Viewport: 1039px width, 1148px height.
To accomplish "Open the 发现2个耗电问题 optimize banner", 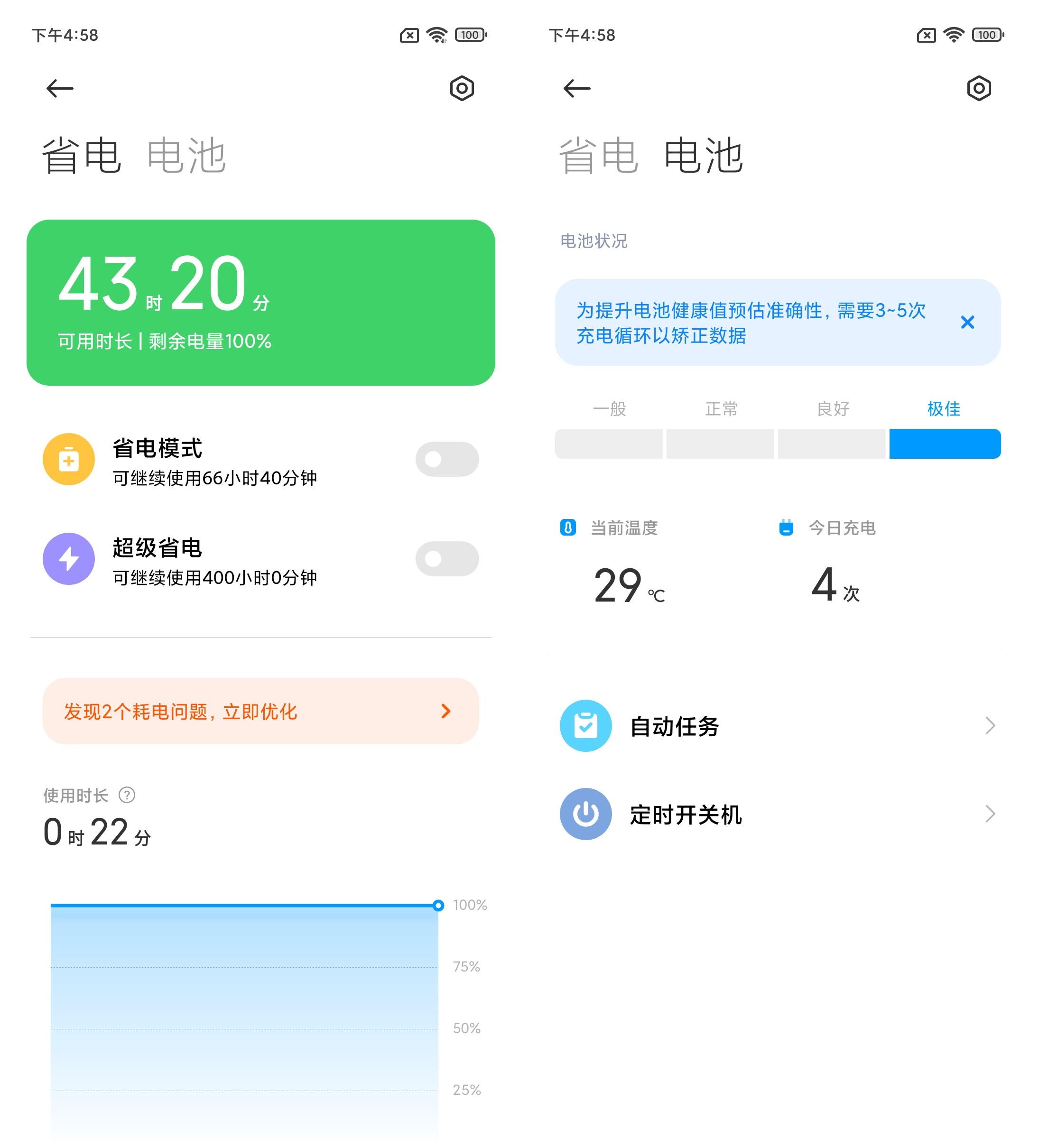I will 260,711.
